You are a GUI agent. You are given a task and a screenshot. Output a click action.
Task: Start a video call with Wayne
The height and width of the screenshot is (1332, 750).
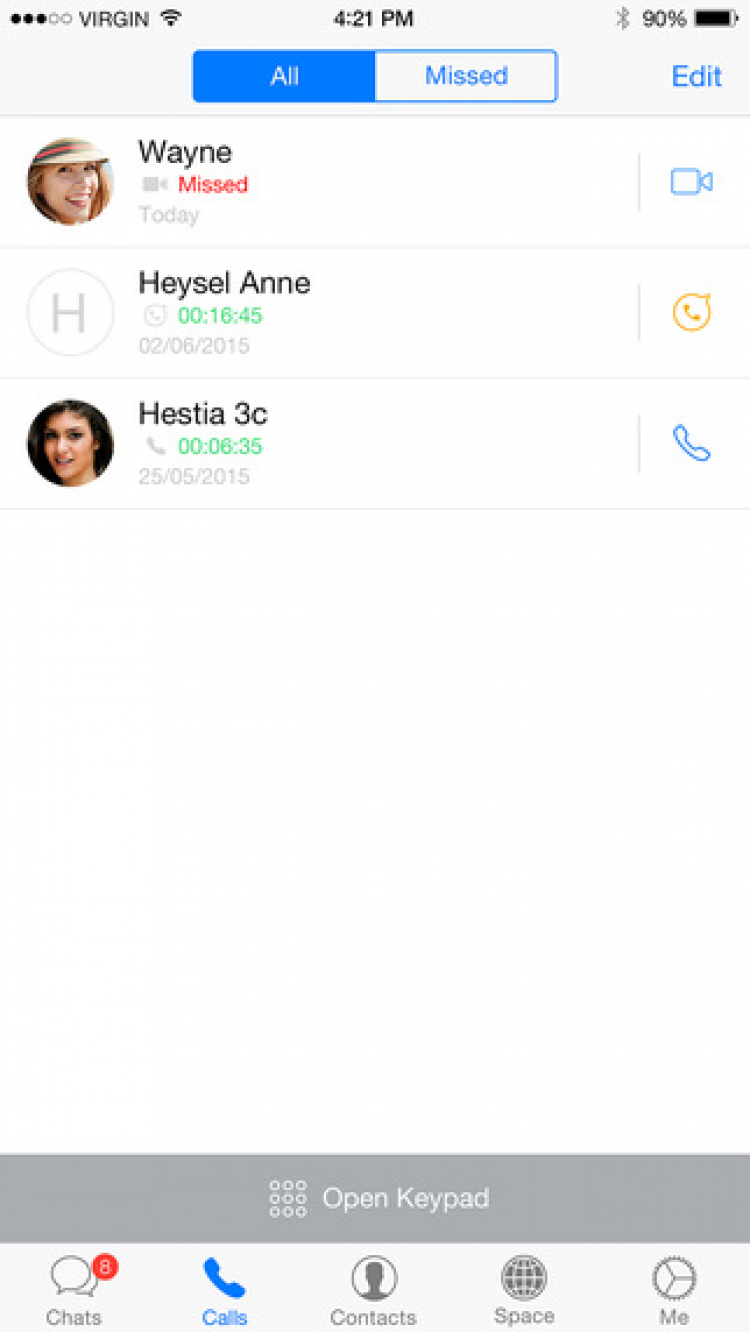(691, 182)
